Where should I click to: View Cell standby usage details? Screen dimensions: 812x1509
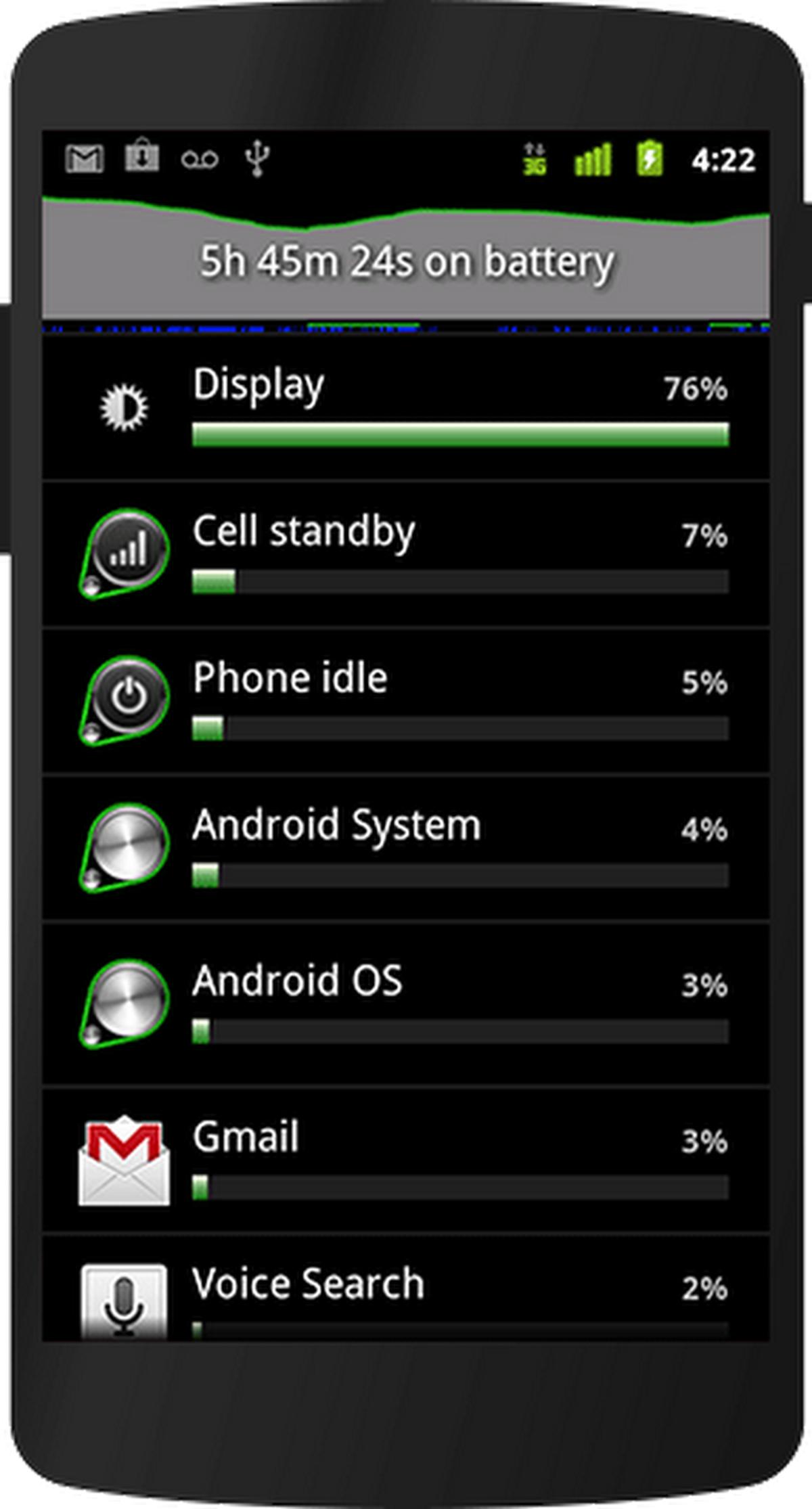pyautogui.click(x=406, y=555)
